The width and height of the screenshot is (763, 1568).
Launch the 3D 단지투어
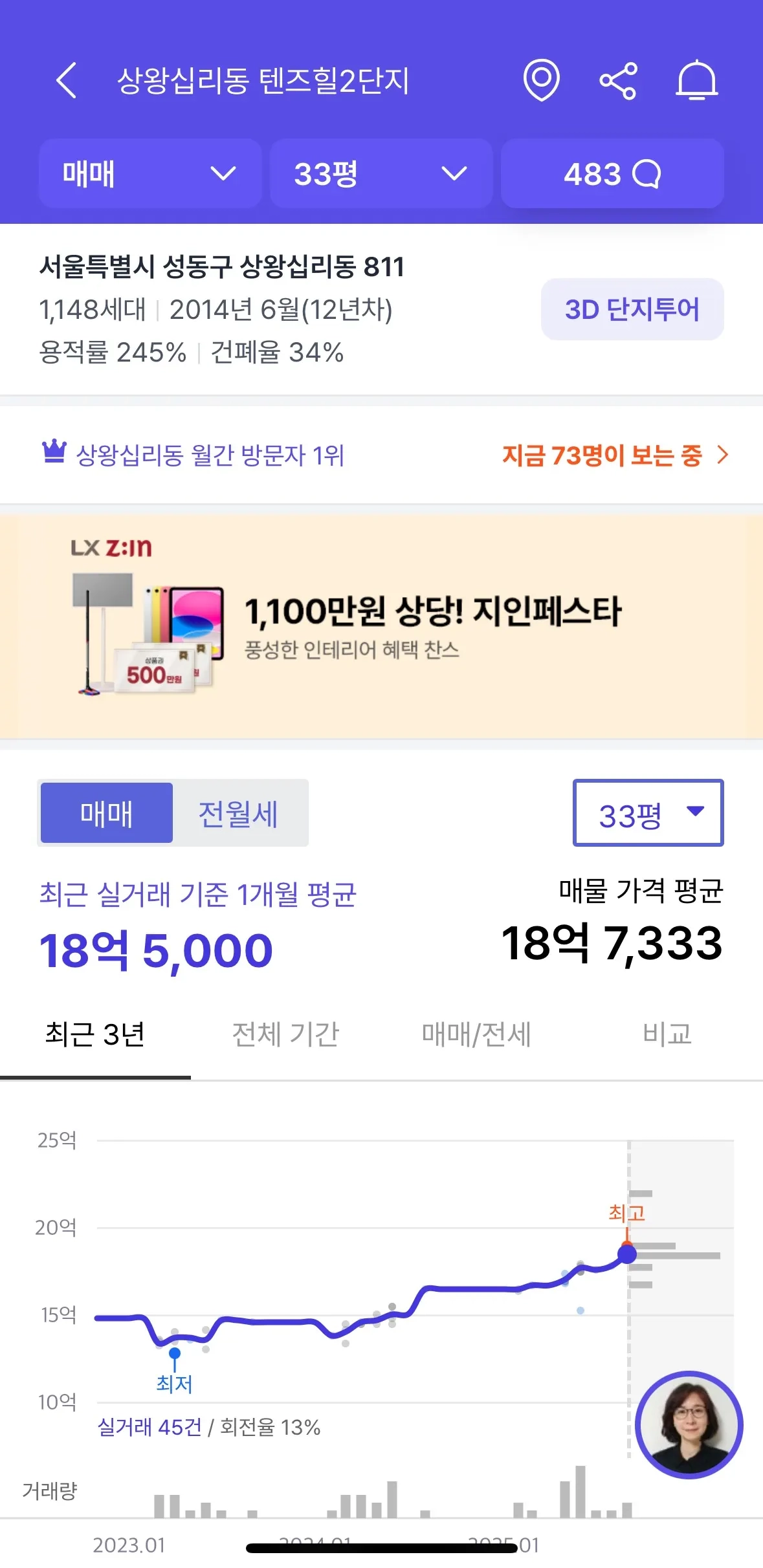tap(632, 309)
